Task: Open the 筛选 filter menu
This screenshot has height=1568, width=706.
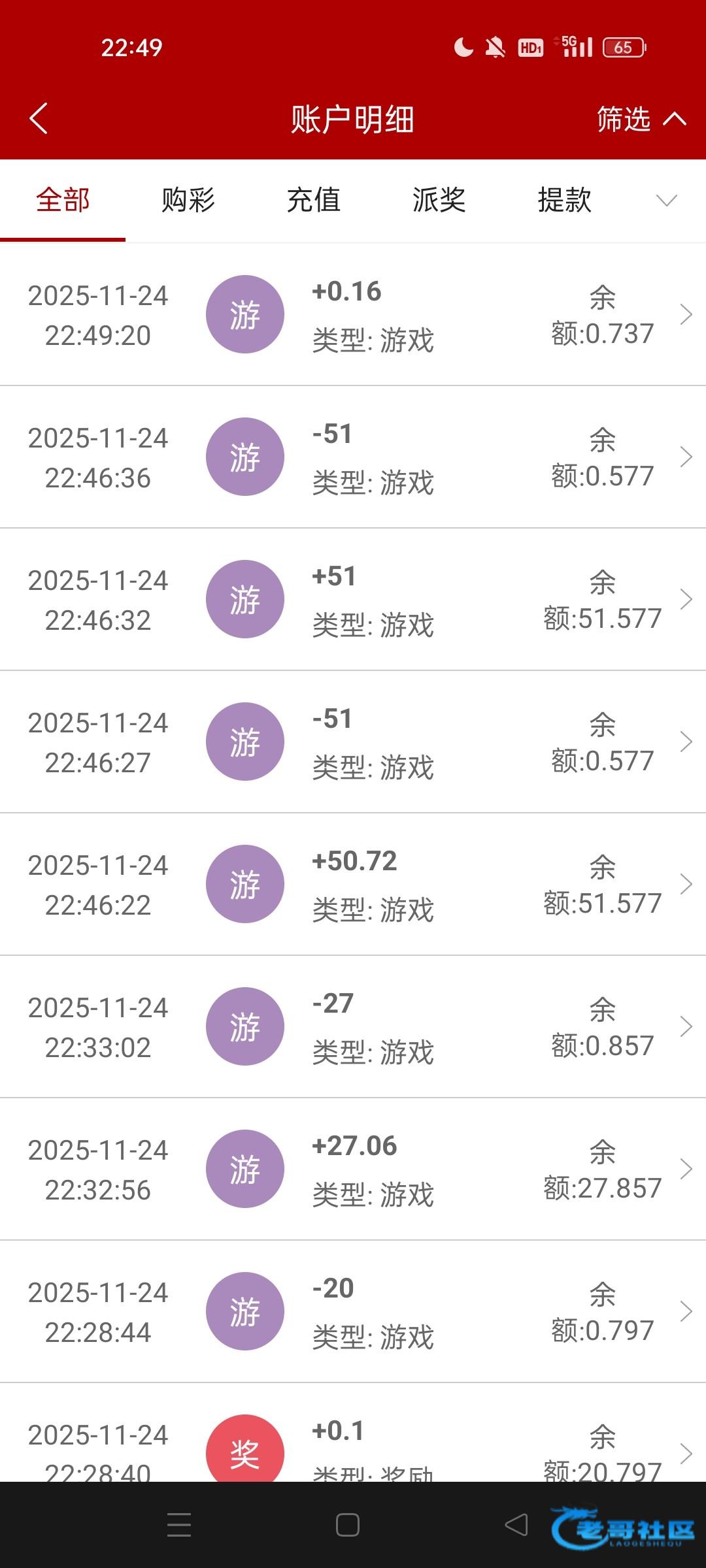Action: tap(641, 119)
